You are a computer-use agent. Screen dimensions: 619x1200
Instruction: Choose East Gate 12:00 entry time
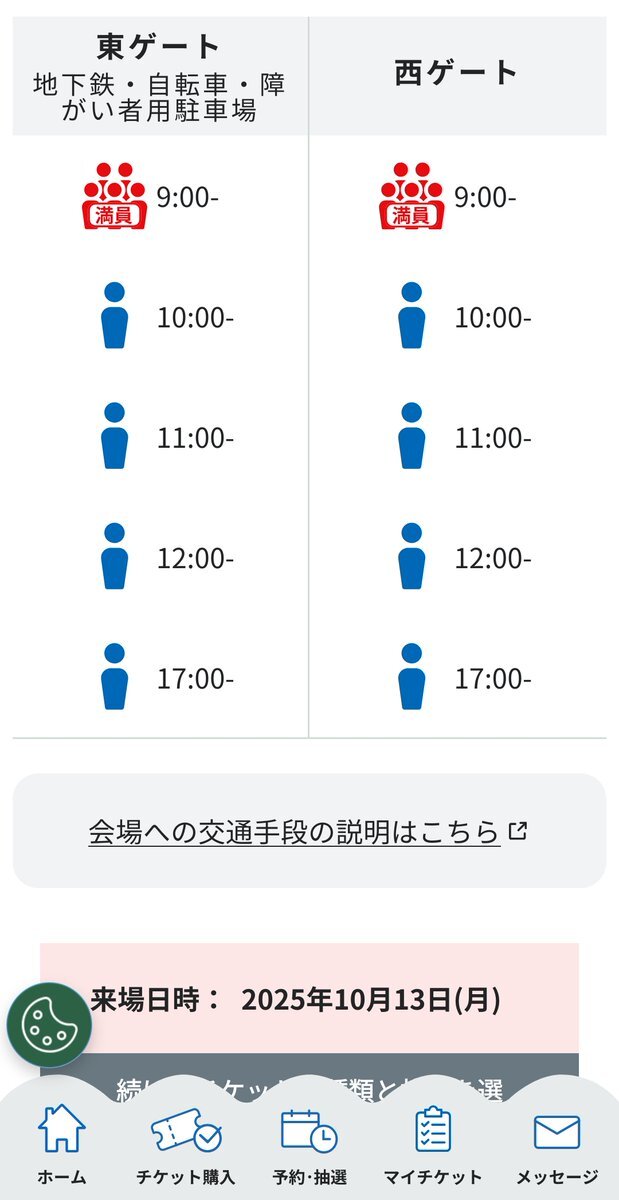[x=160, y=557]
